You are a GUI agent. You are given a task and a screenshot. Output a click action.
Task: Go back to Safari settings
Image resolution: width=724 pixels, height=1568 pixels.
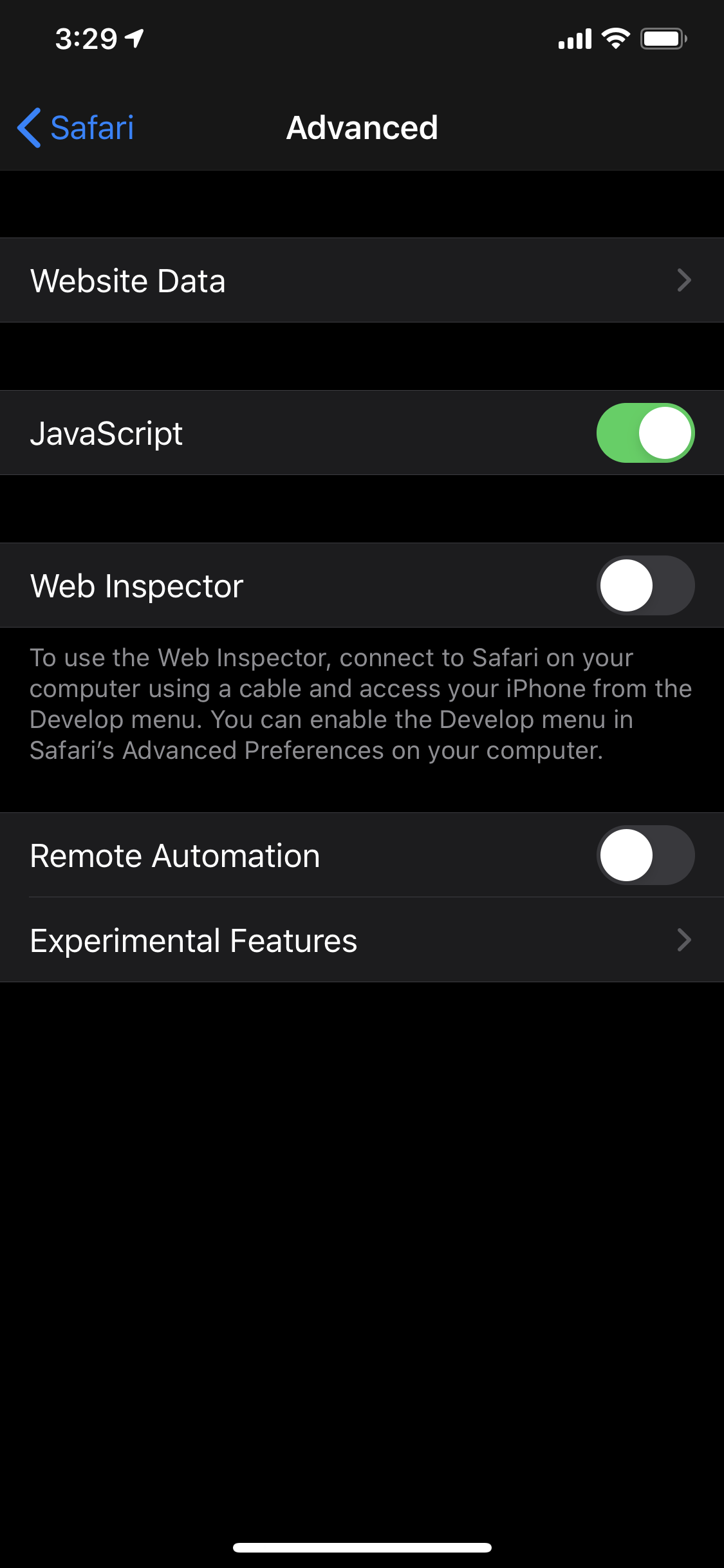point(76,127)
